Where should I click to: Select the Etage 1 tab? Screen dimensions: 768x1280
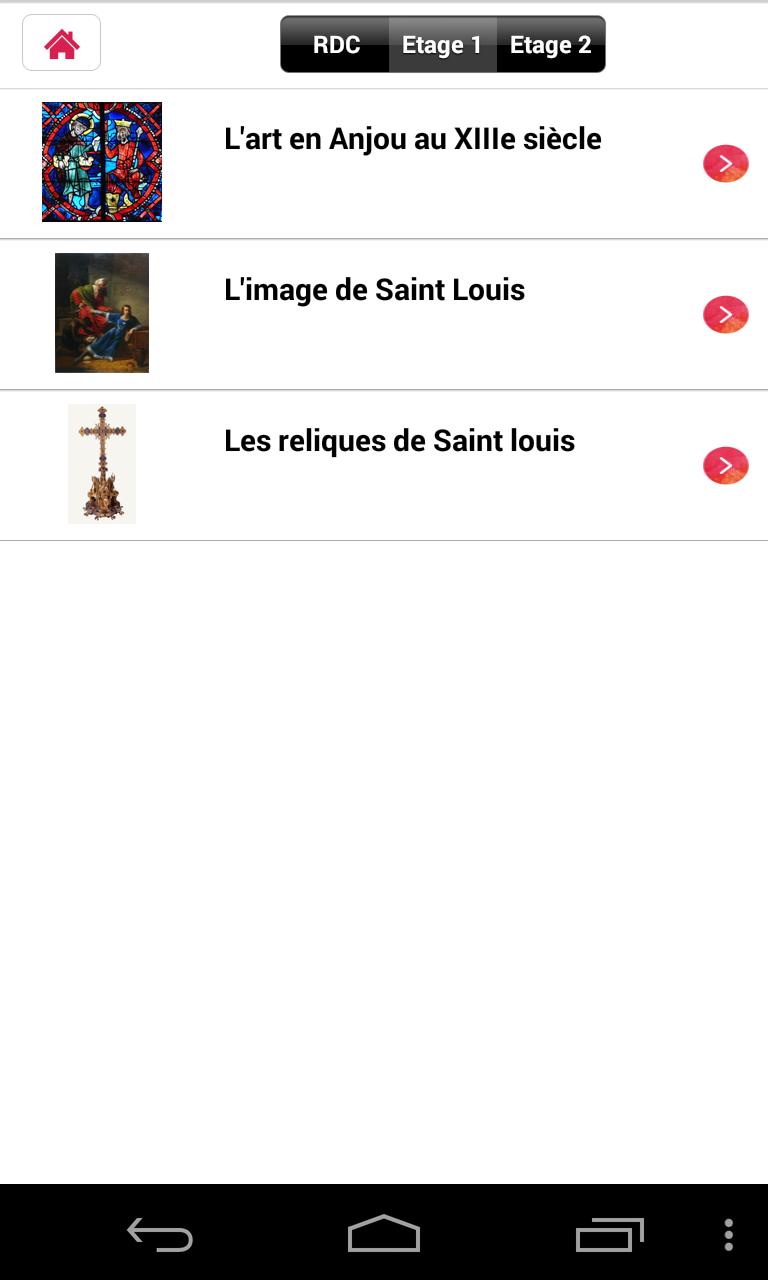(442, 44)
